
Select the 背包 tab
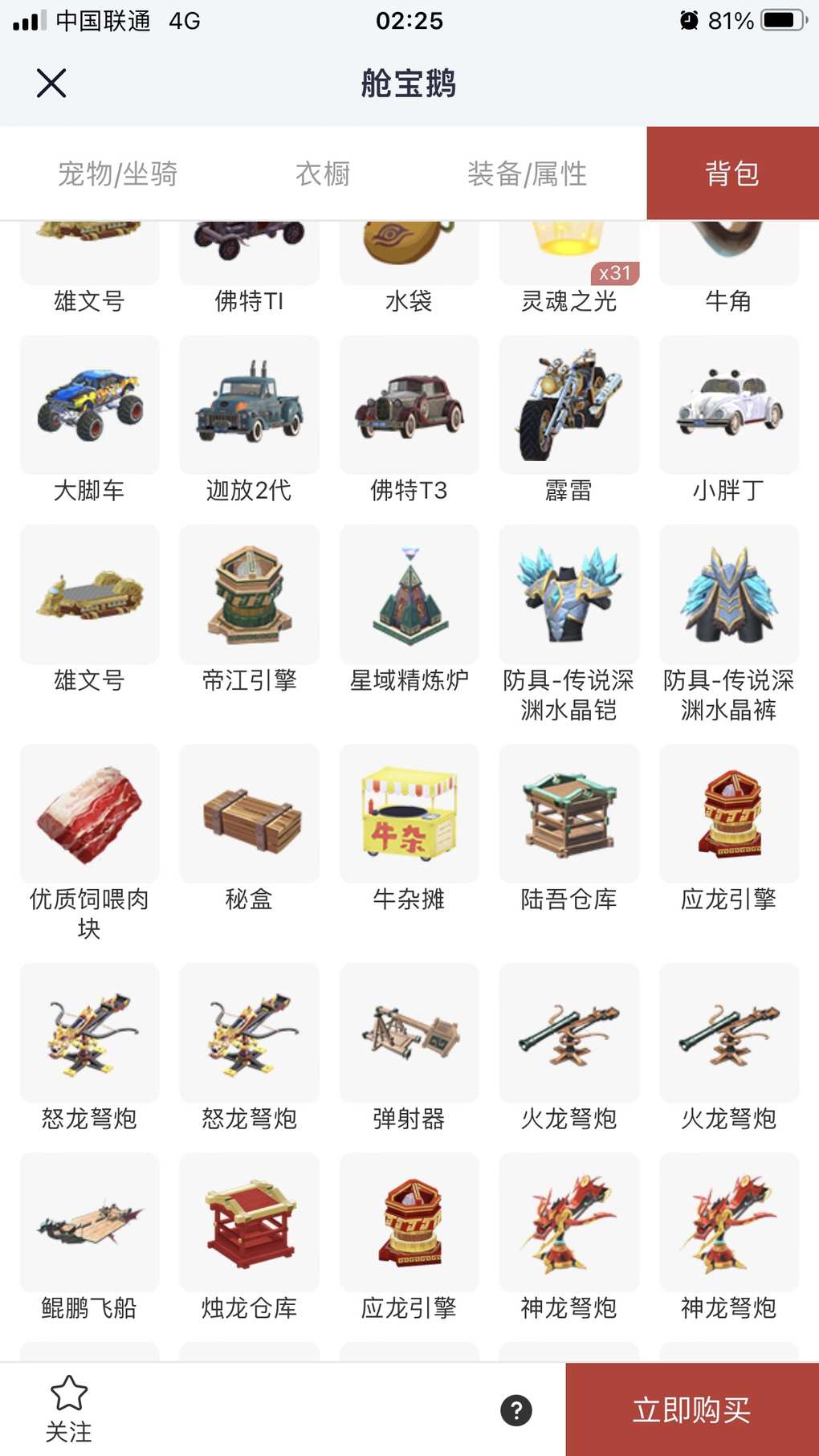731,173
